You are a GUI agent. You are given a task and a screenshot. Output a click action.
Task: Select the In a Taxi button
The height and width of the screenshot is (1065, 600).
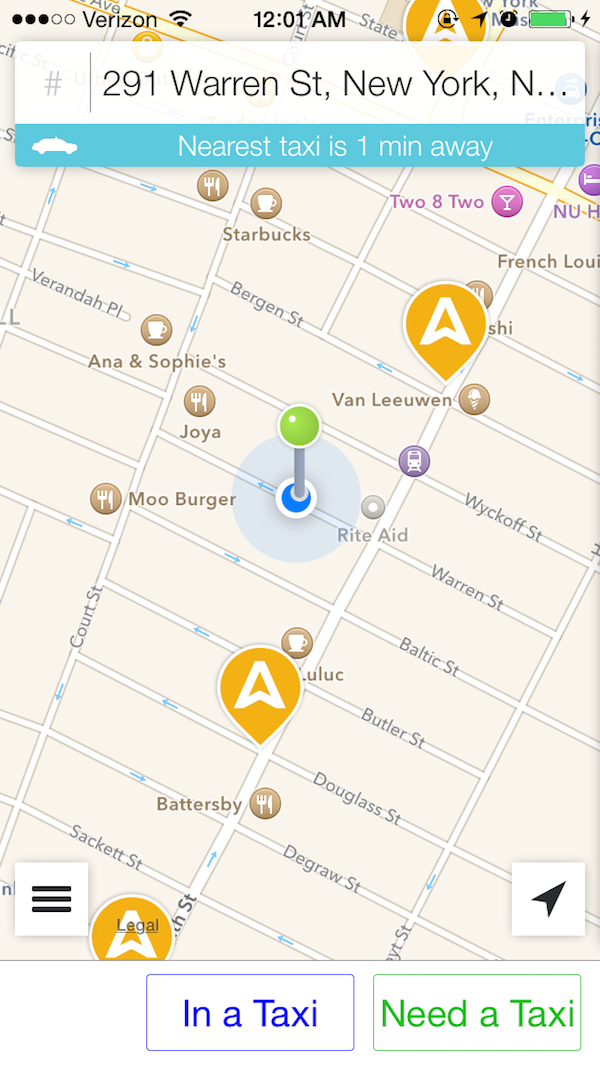tap(250, 1013)
